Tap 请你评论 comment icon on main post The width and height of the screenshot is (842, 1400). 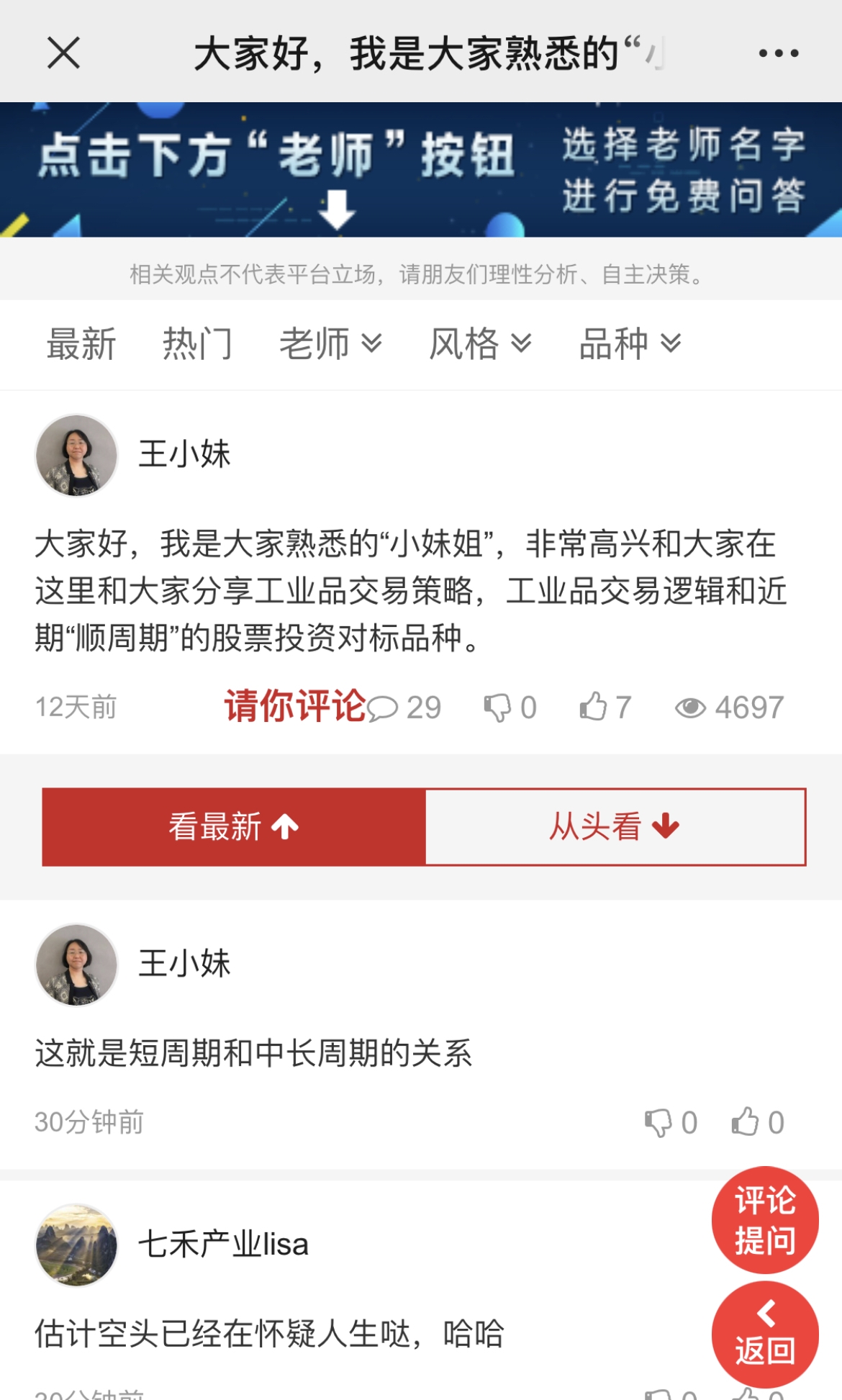pos(383,708)
